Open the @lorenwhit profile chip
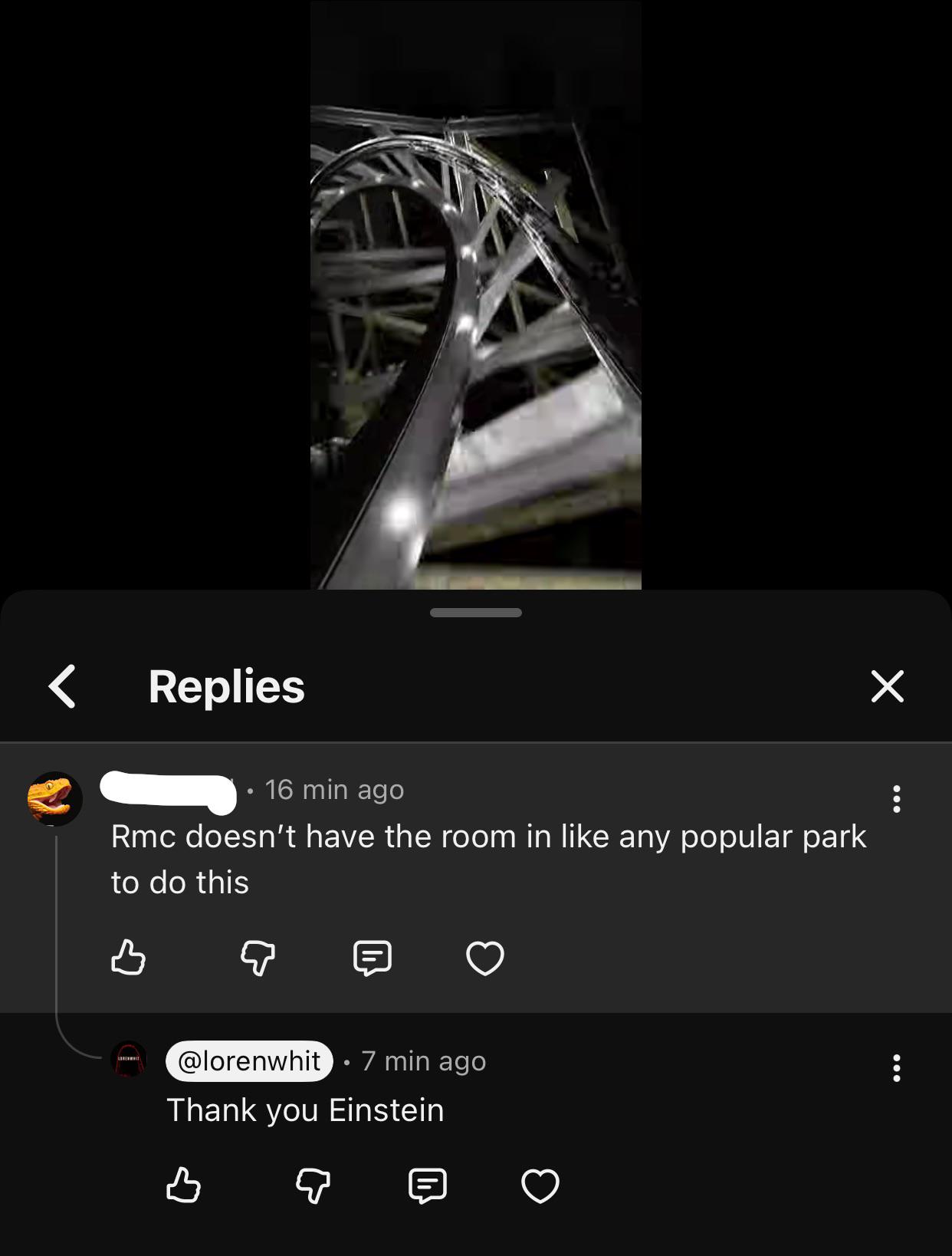Image resolution: width=952 pixels, height=1256 pixels. (250, 1061)
